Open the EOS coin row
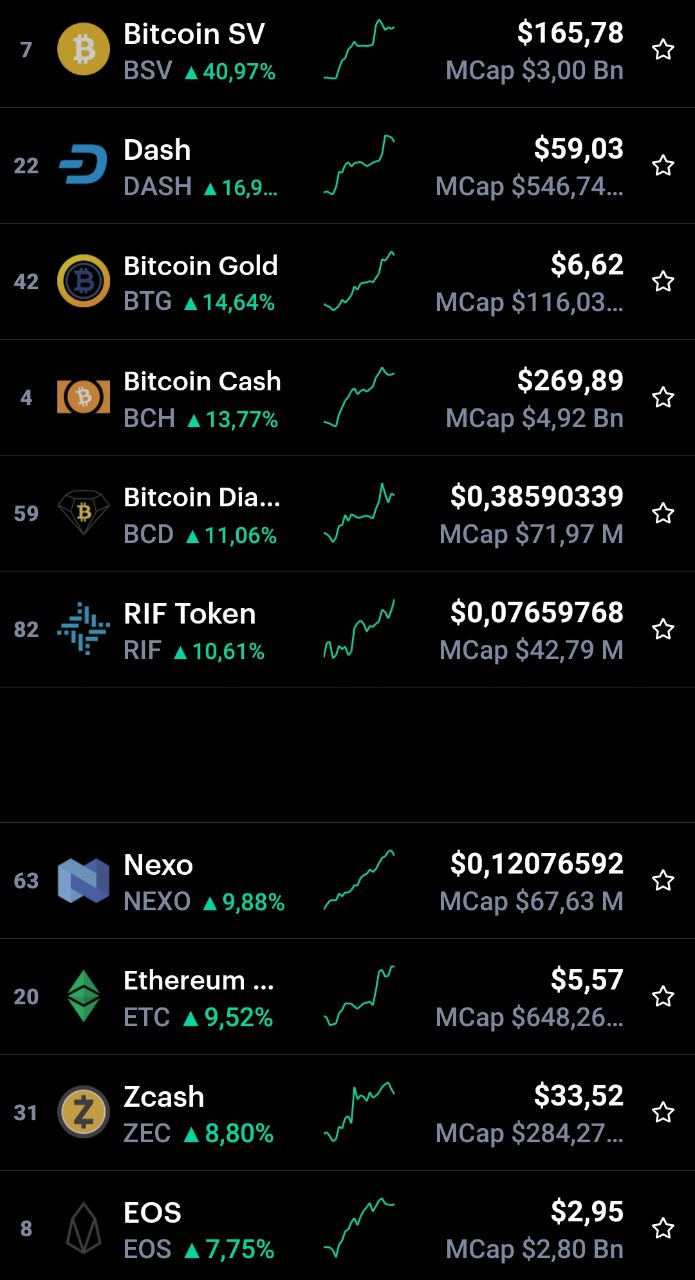 click(347, 1226)
